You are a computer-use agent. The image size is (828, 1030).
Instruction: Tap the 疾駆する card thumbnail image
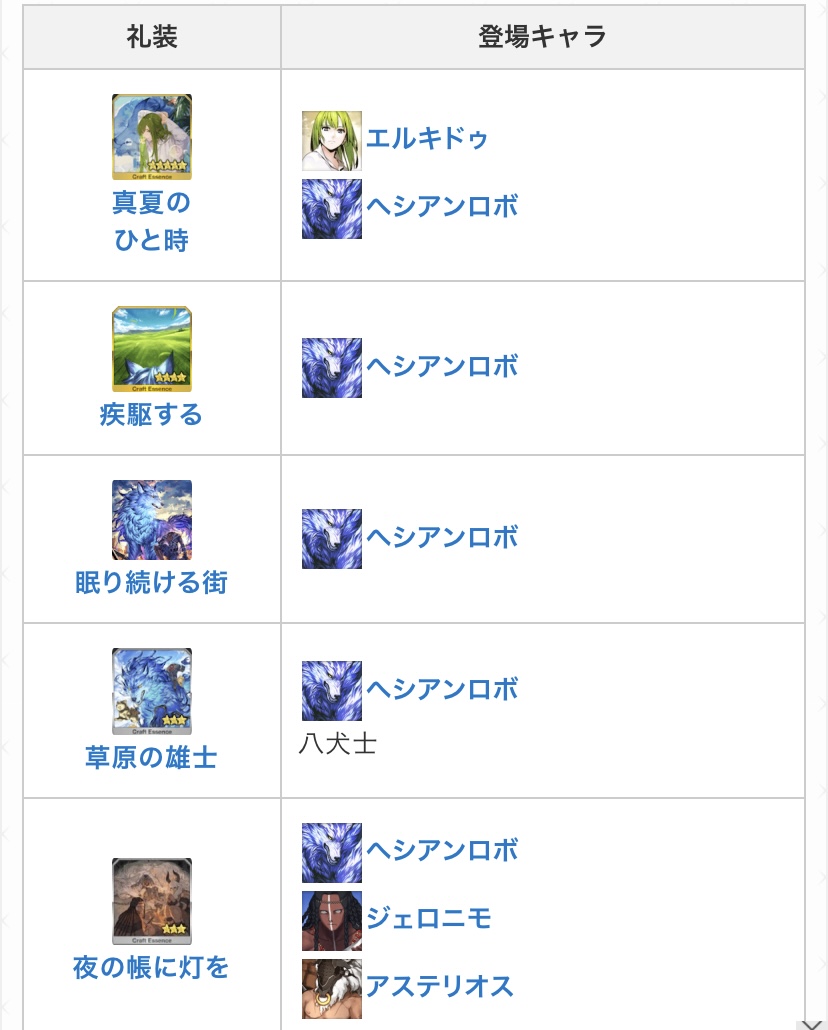click(x=151, y=348)
